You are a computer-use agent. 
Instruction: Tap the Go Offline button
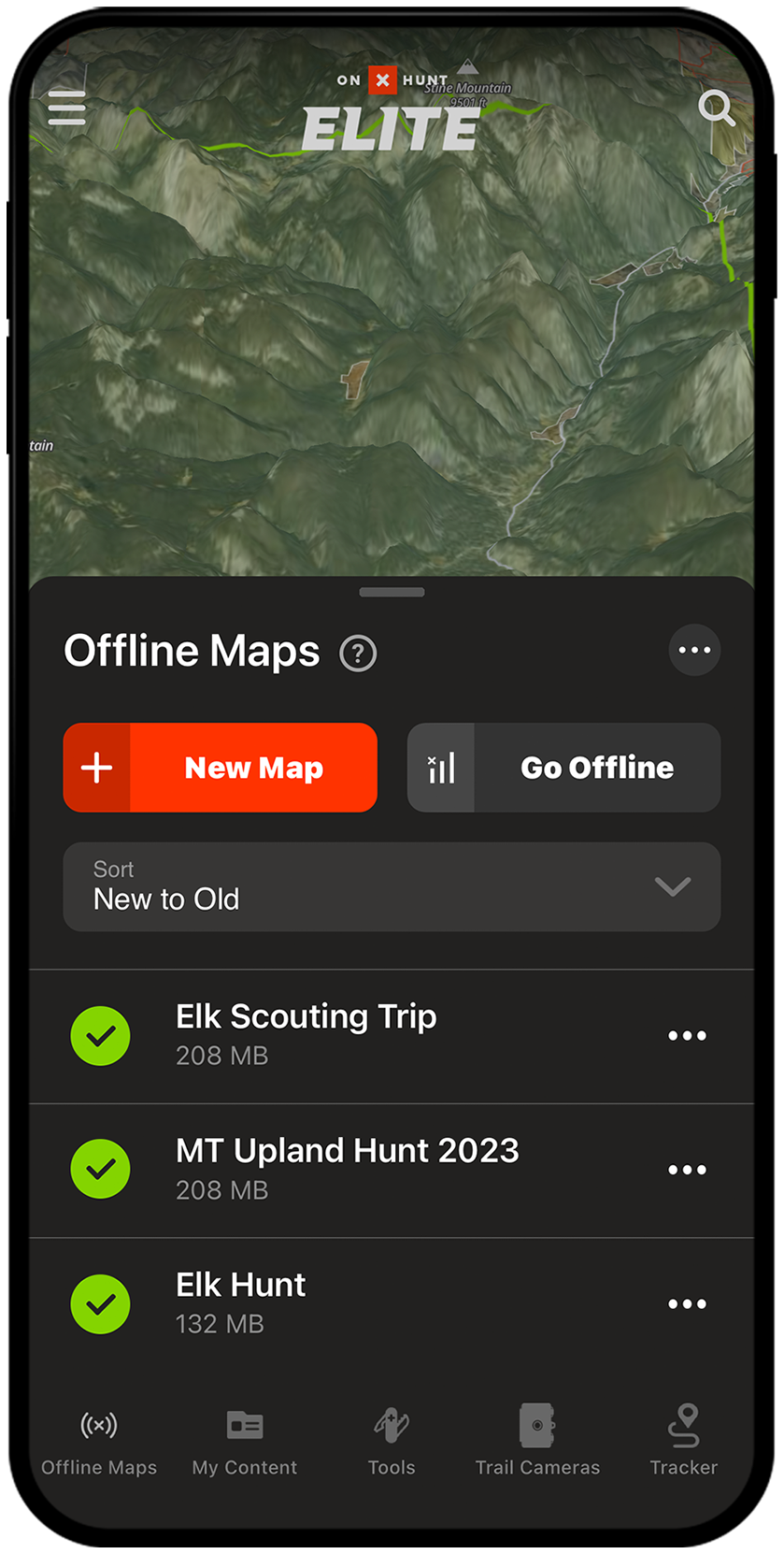point(563,768)
